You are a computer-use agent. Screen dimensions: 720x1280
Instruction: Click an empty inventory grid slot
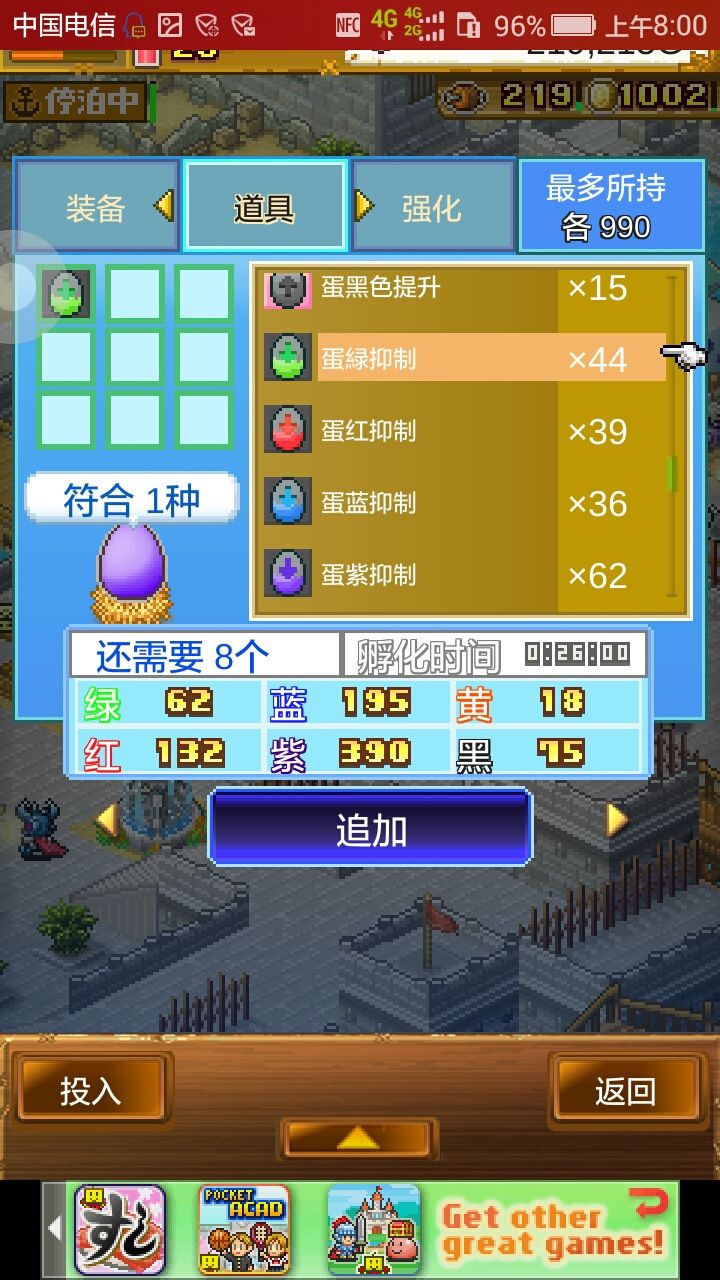coord(133,293)
